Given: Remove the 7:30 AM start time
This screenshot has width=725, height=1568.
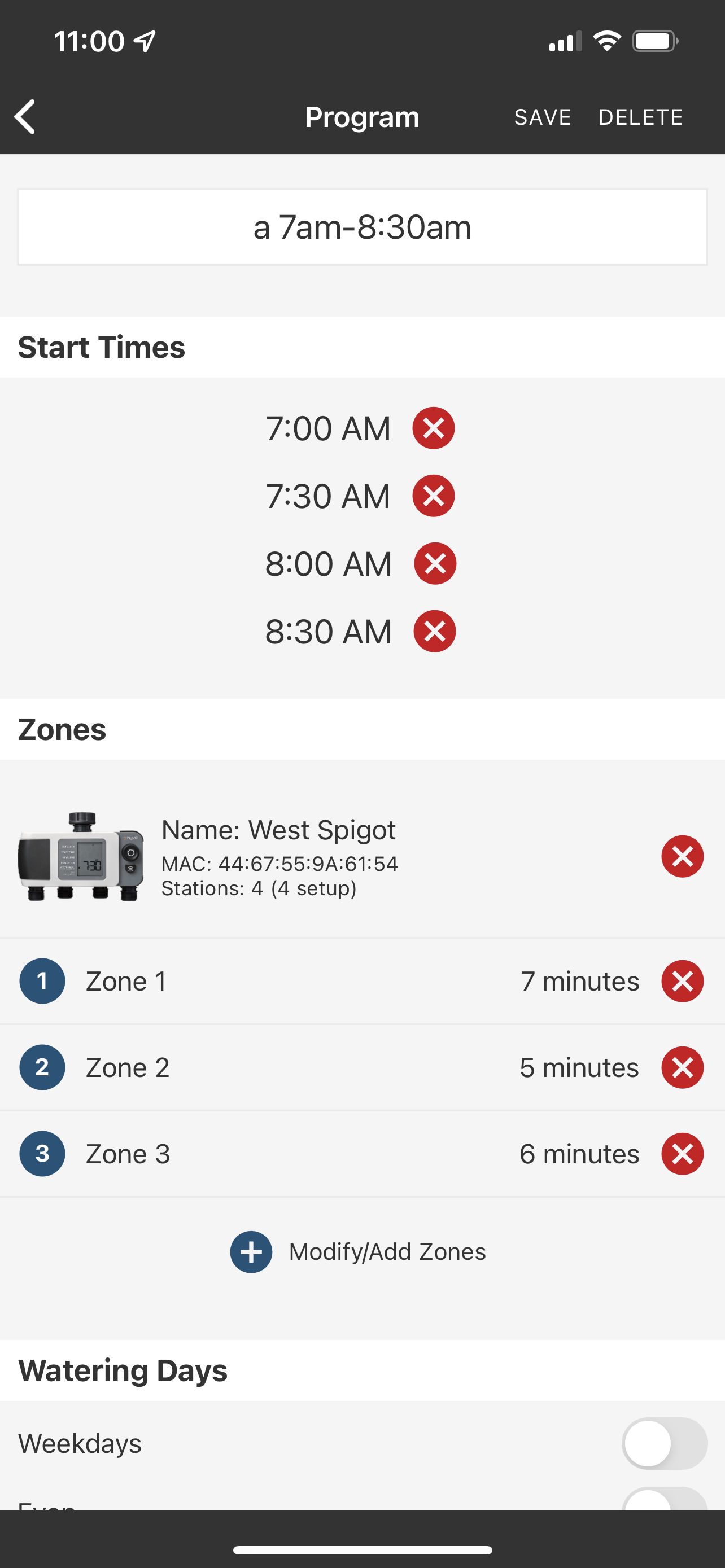Looking at the screenshot, I should [434, 496].
